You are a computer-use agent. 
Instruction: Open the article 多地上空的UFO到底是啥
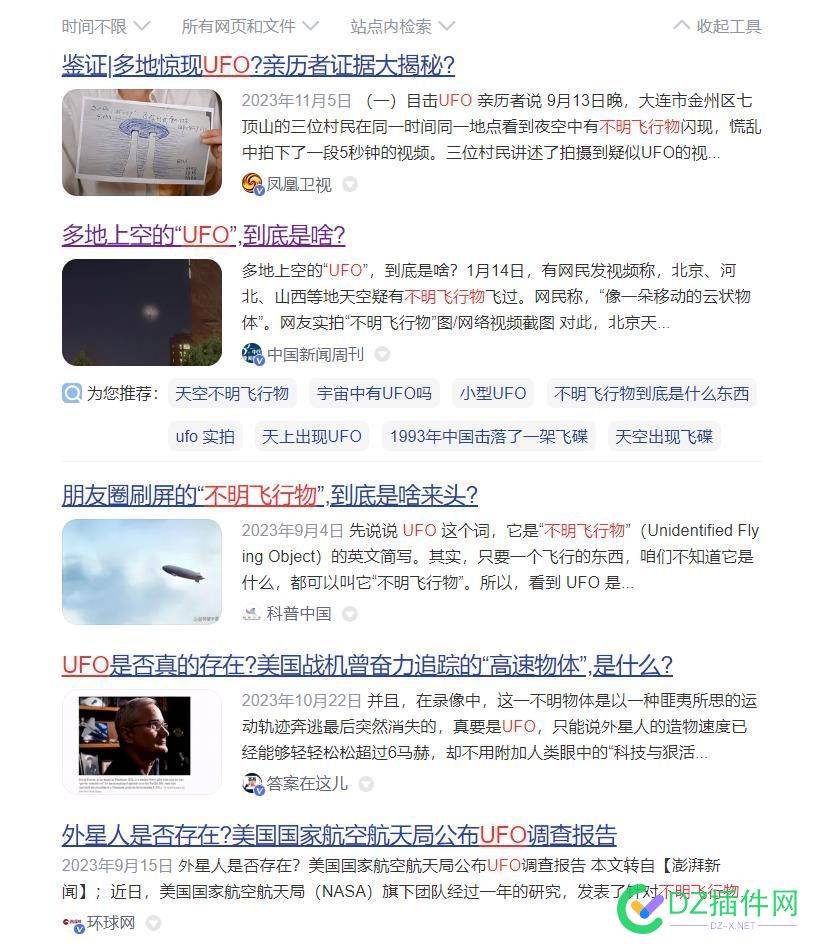(204, 236)
